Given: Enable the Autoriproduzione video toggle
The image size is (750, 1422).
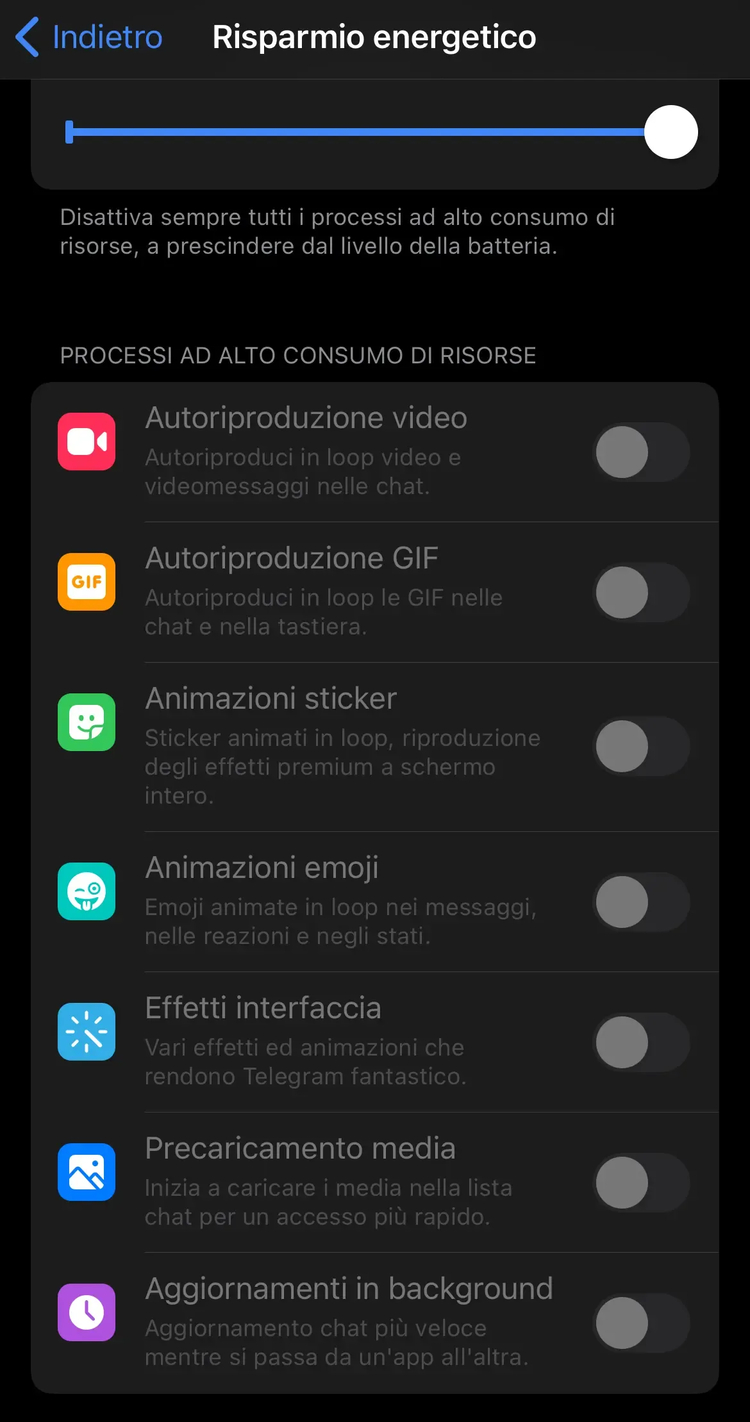Looking at the screenshot, I should [642, 452].
